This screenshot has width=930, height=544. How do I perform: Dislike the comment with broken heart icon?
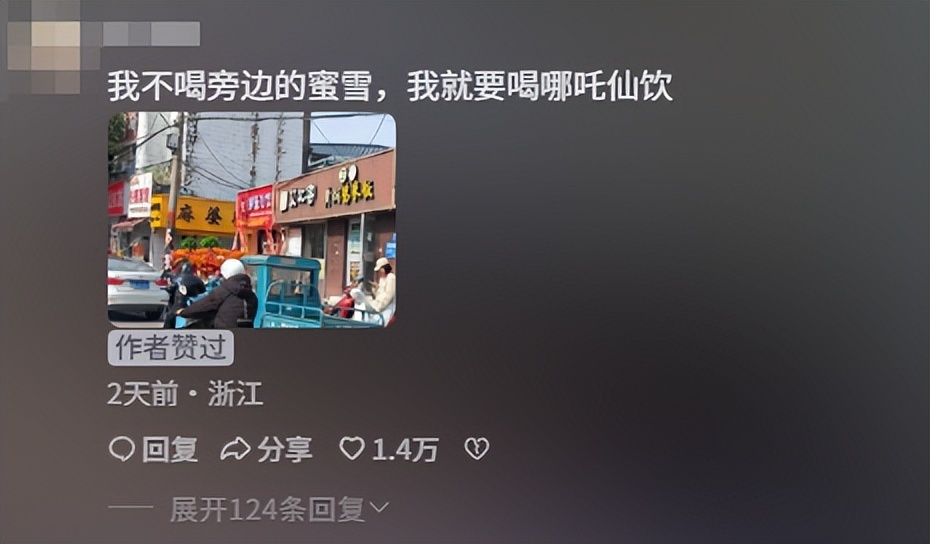pyautogui.click(x=477, y=449)
